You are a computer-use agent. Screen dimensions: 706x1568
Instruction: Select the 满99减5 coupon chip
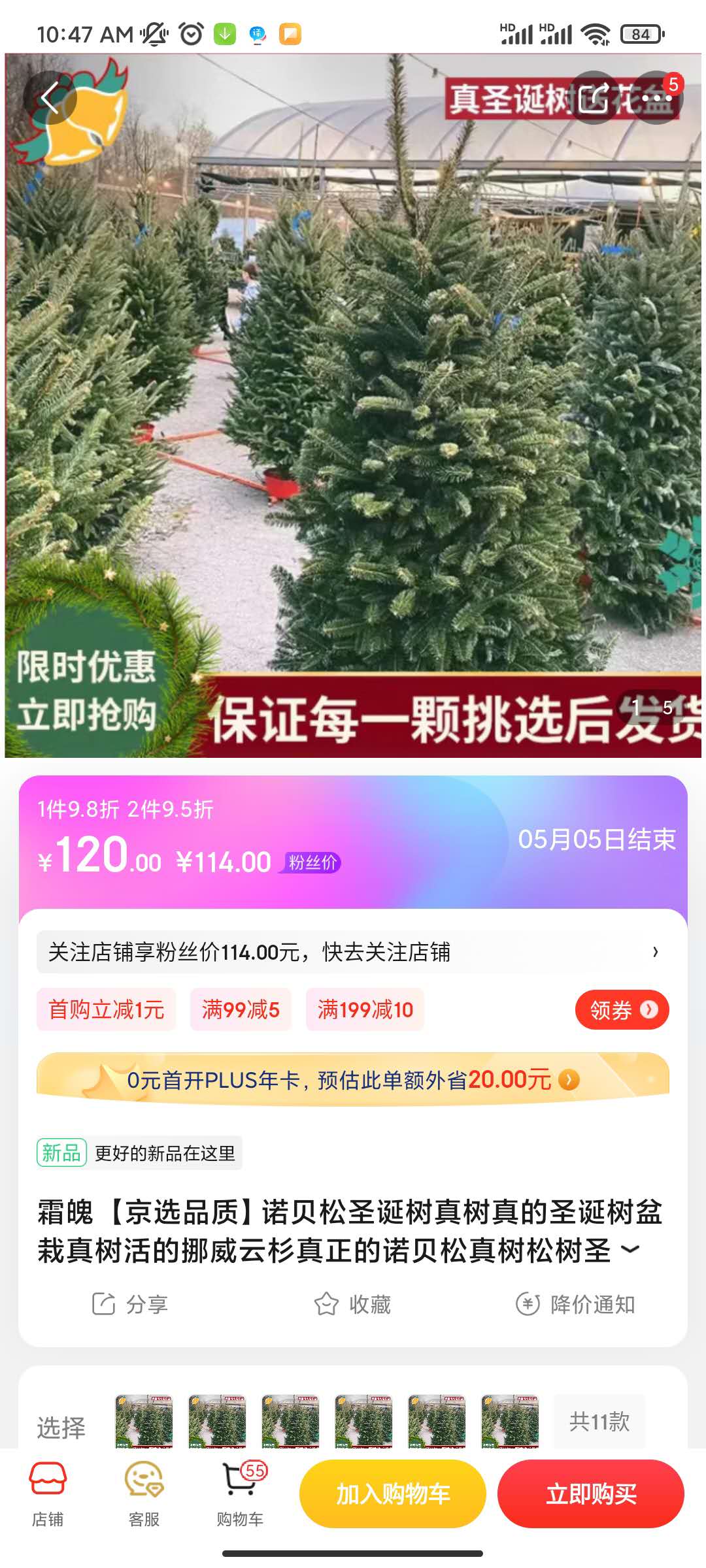(241, 1010)
